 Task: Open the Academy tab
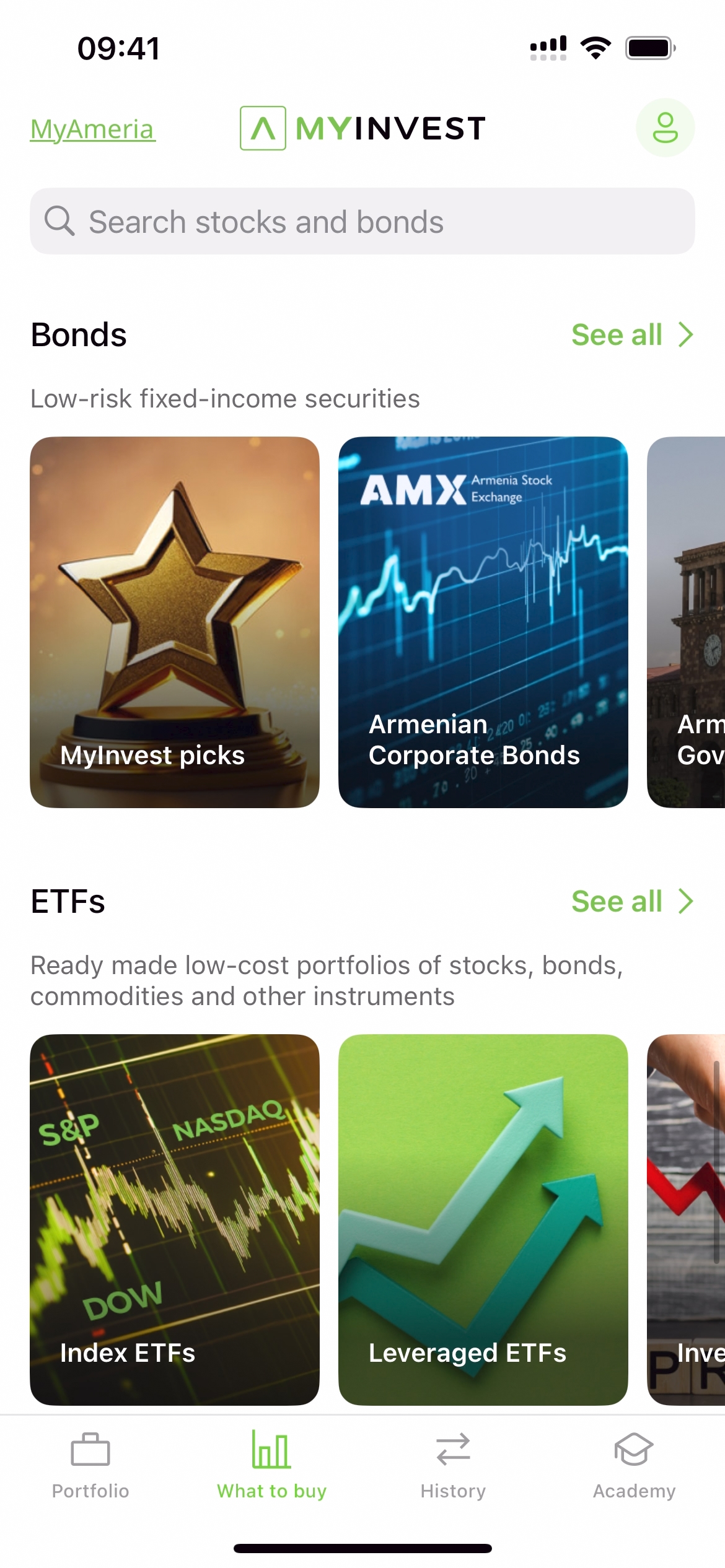click(x=634, y=1465)
